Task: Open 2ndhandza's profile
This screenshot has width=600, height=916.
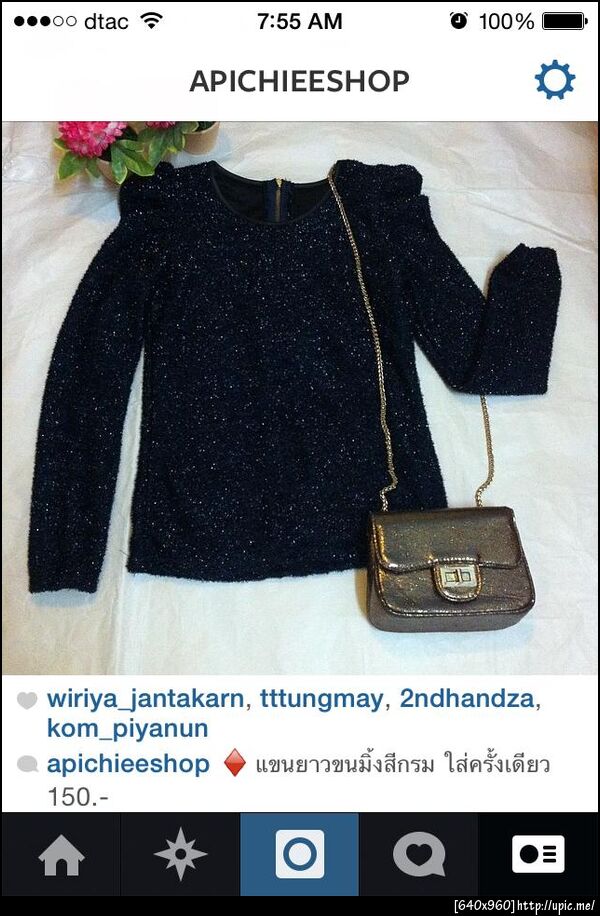Action: (467, 699)
